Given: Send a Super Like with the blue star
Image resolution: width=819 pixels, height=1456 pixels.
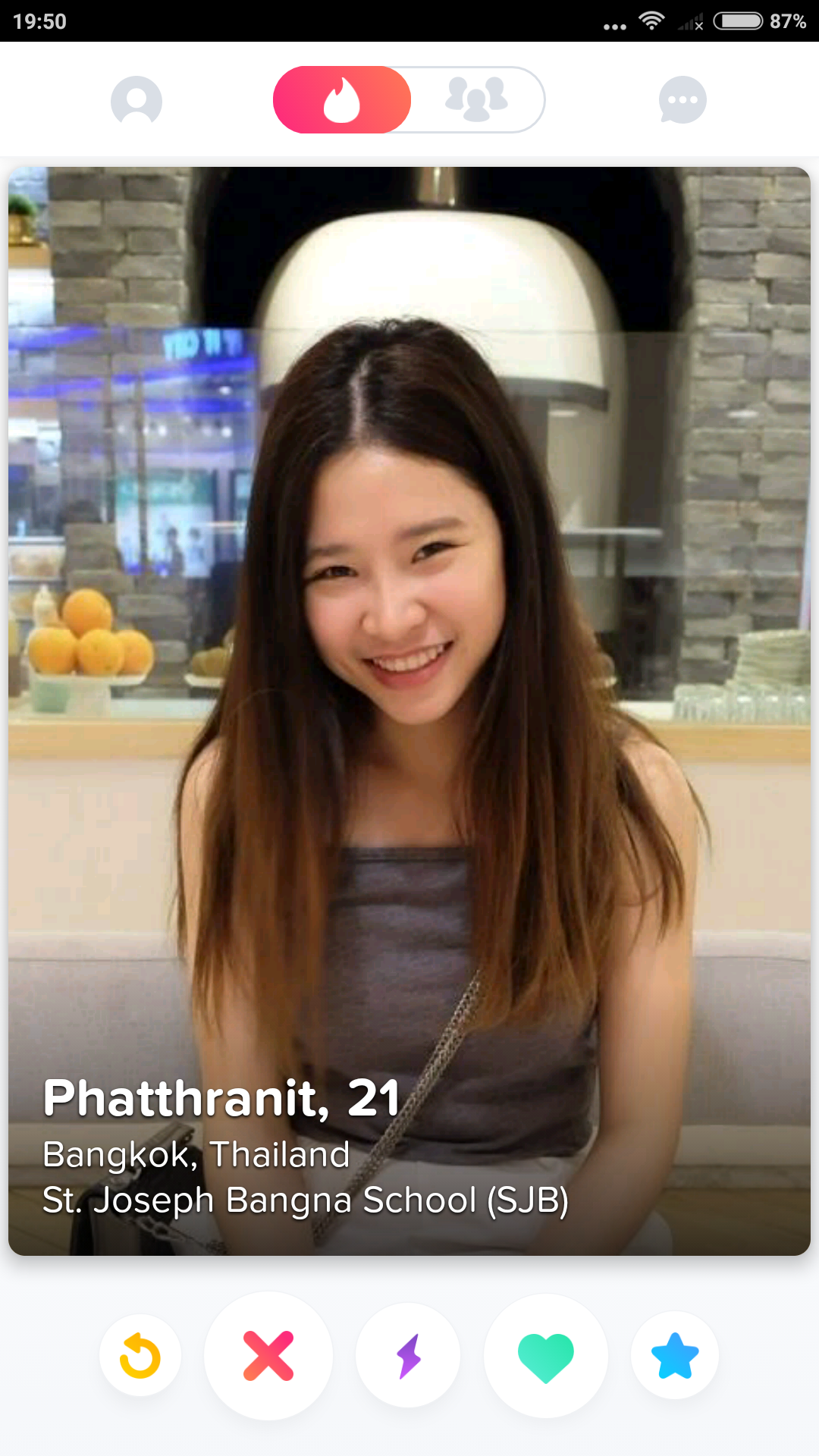Looking at the screenshot, I should [675, 1355].
